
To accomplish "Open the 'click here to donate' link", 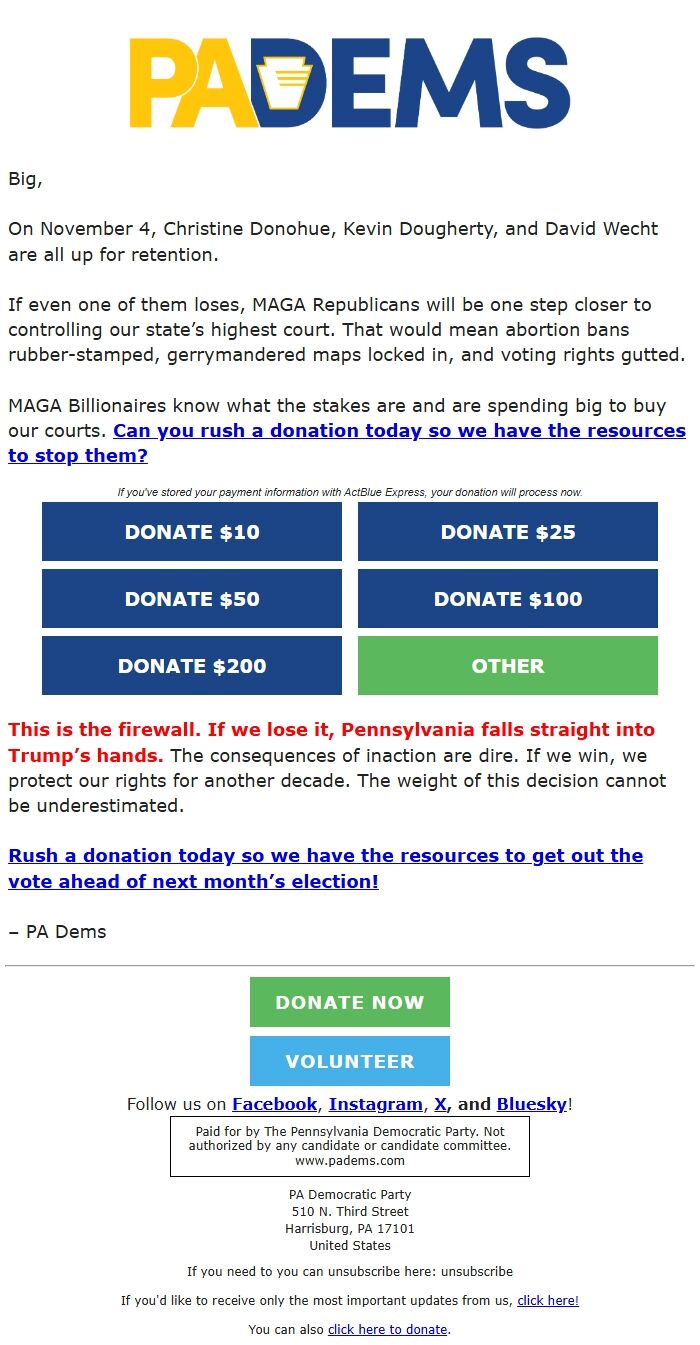I will (x=388, y=1329).
